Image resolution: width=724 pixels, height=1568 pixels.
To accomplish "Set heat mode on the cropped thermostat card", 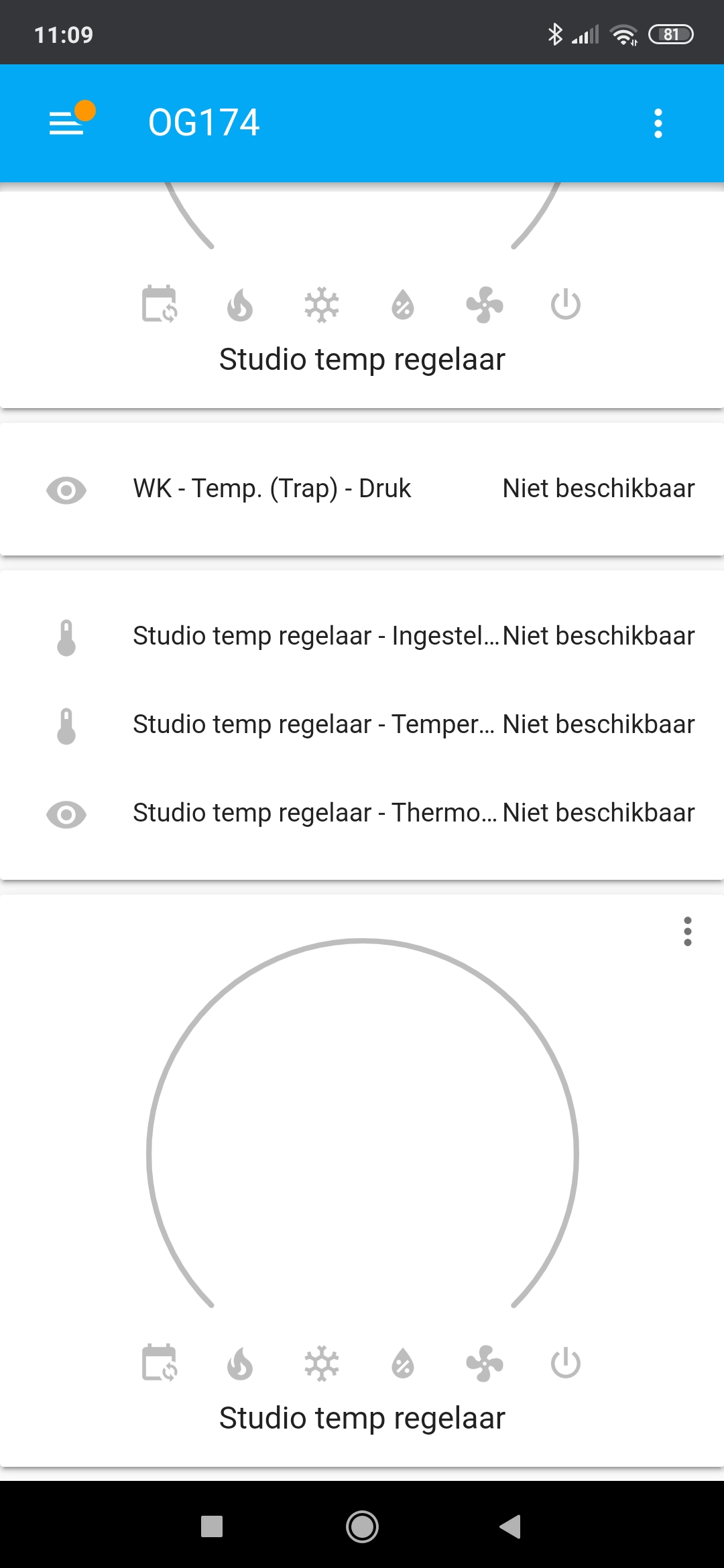I will [240, 306].
